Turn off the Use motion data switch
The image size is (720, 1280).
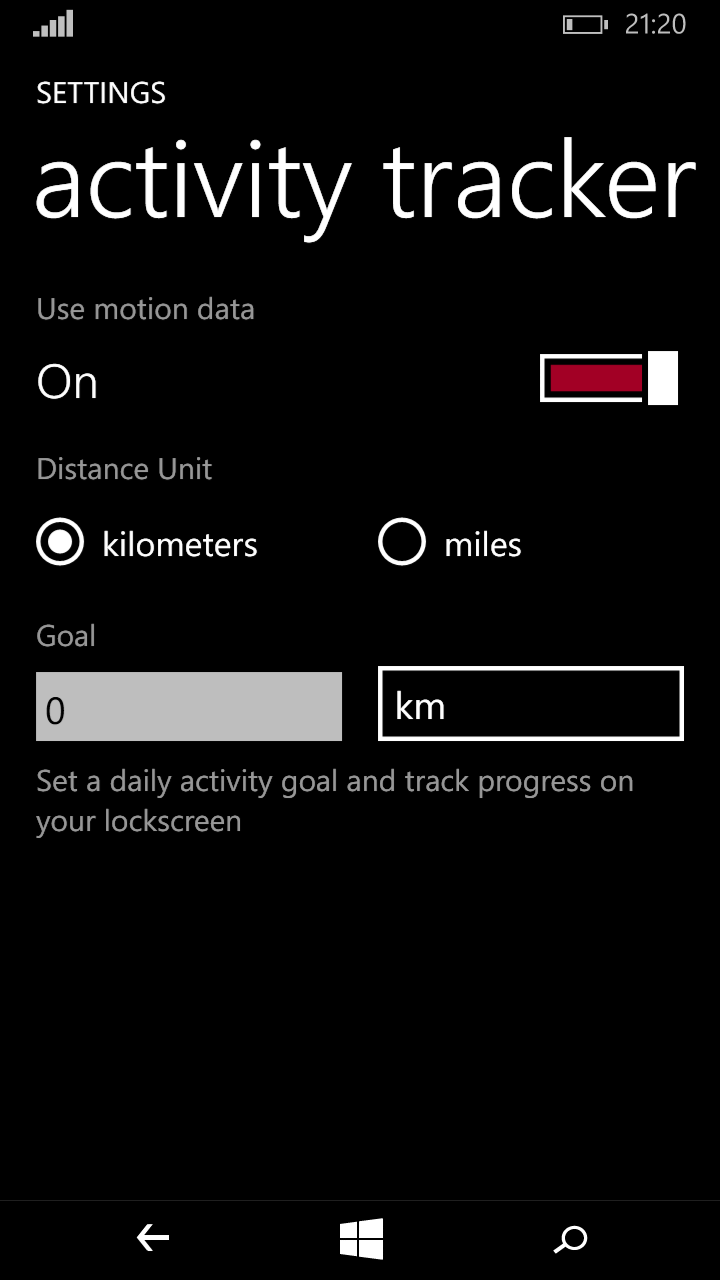[609, 378]
